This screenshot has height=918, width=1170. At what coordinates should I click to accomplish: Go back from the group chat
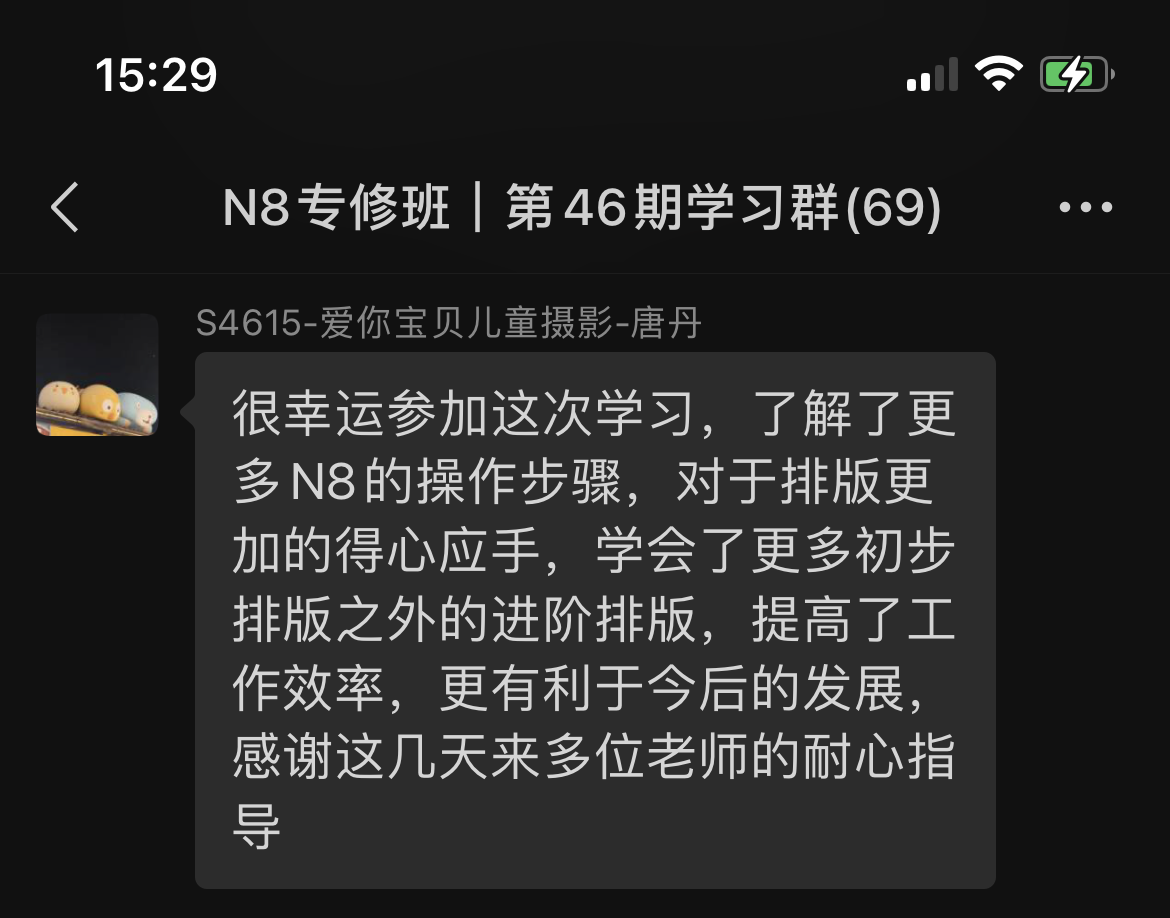click(x=65, y=208)
